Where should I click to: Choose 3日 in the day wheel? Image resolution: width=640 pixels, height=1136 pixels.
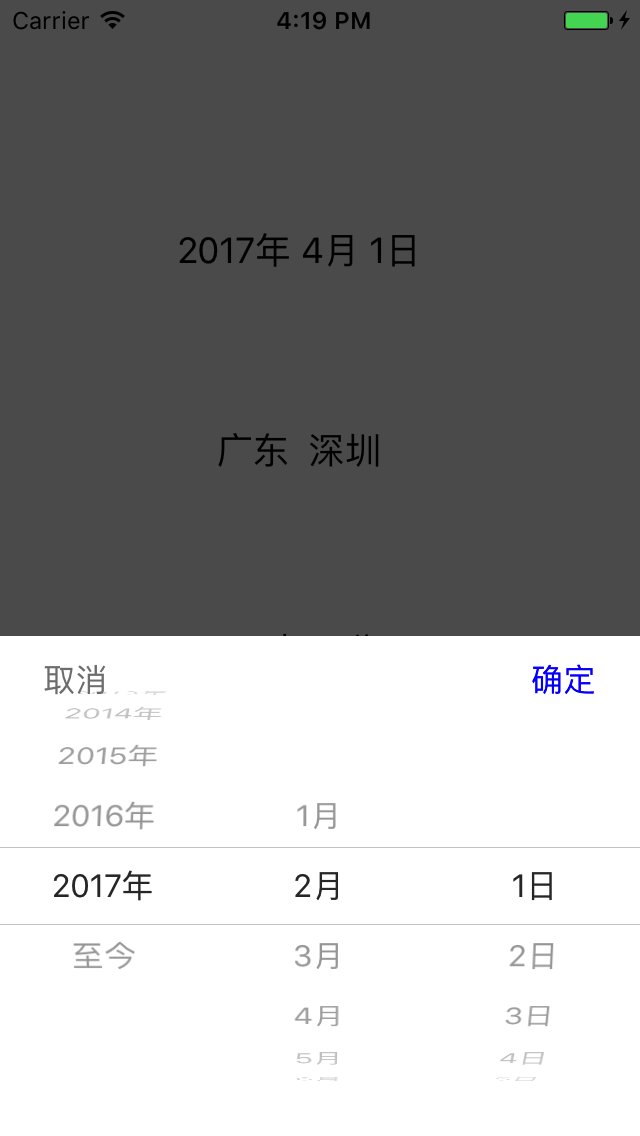click(x=529, y=1016)
